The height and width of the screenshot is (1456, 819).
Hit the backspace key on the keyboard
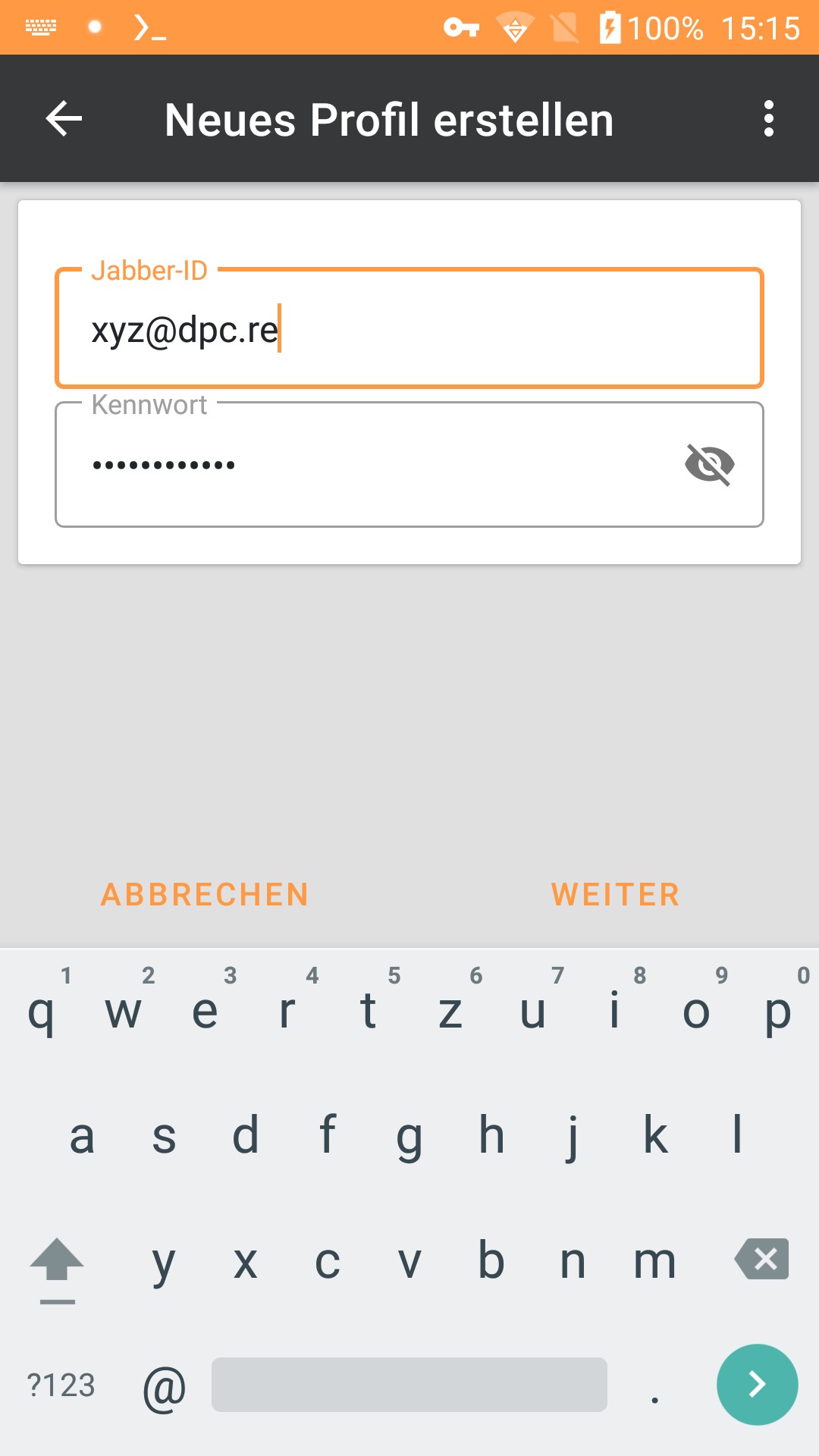762,1259
